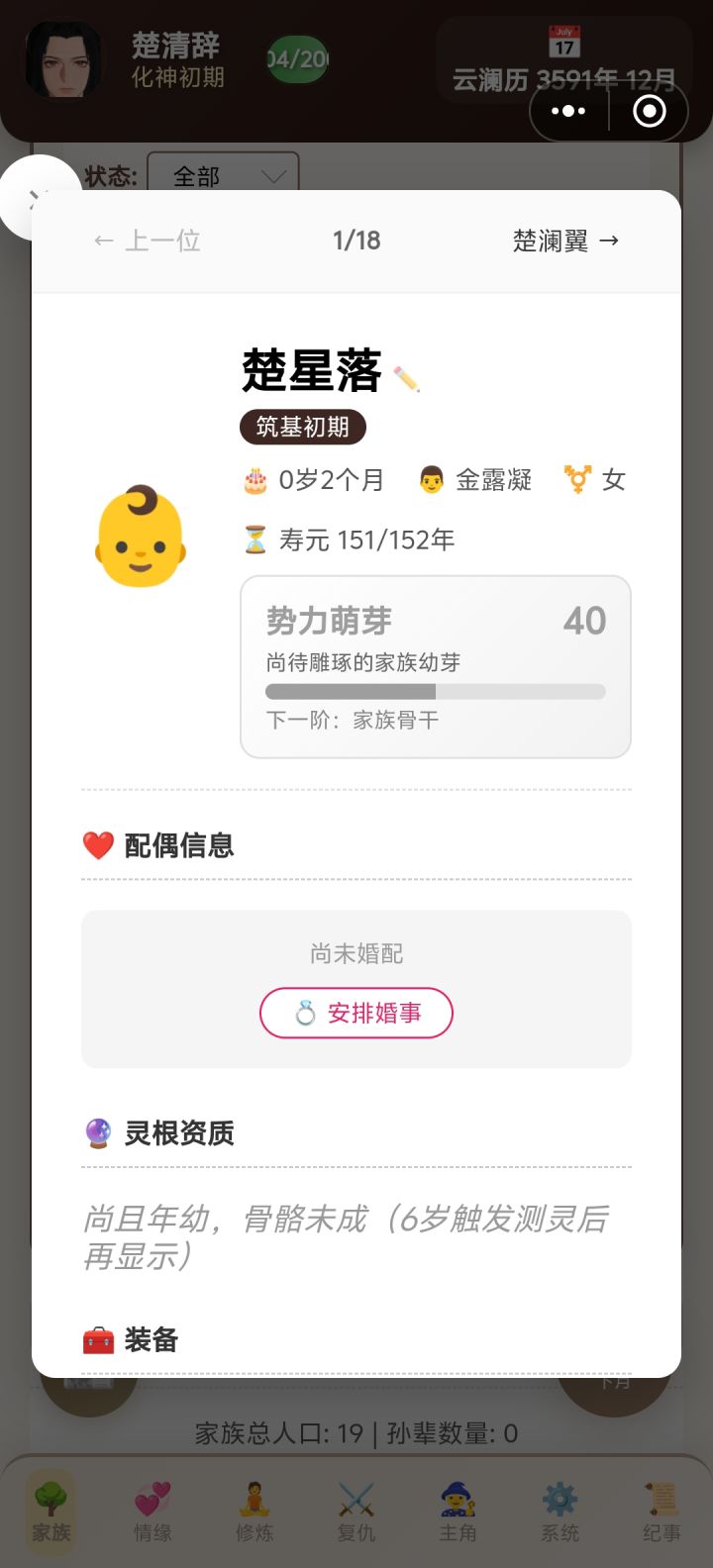Open 楚清辞's avatar profile
The width and height of the screenshot is (713, 1568).
[x=63, y=59]
